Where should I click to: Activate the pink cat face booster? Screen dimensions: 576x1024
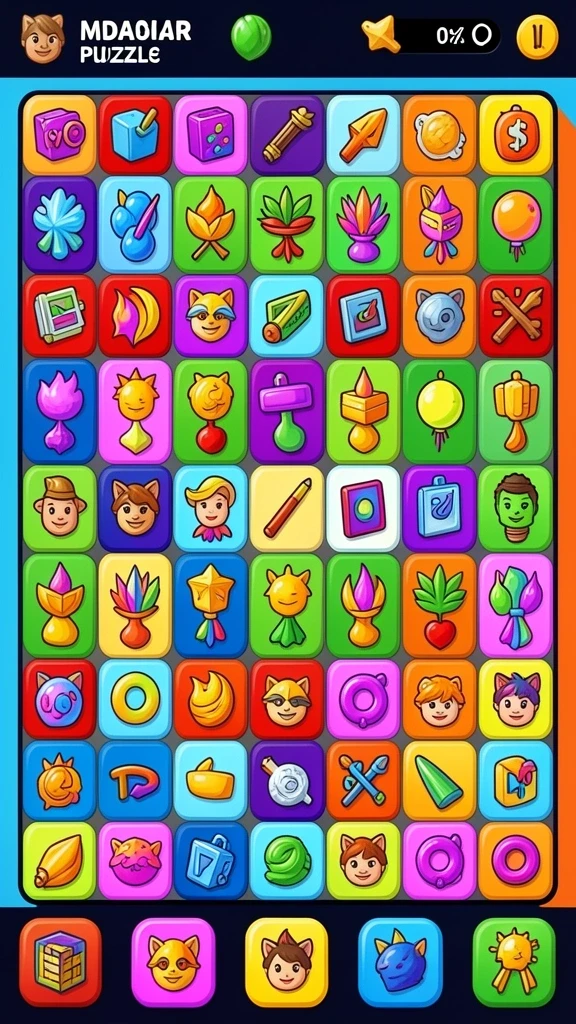pos(174,961)
